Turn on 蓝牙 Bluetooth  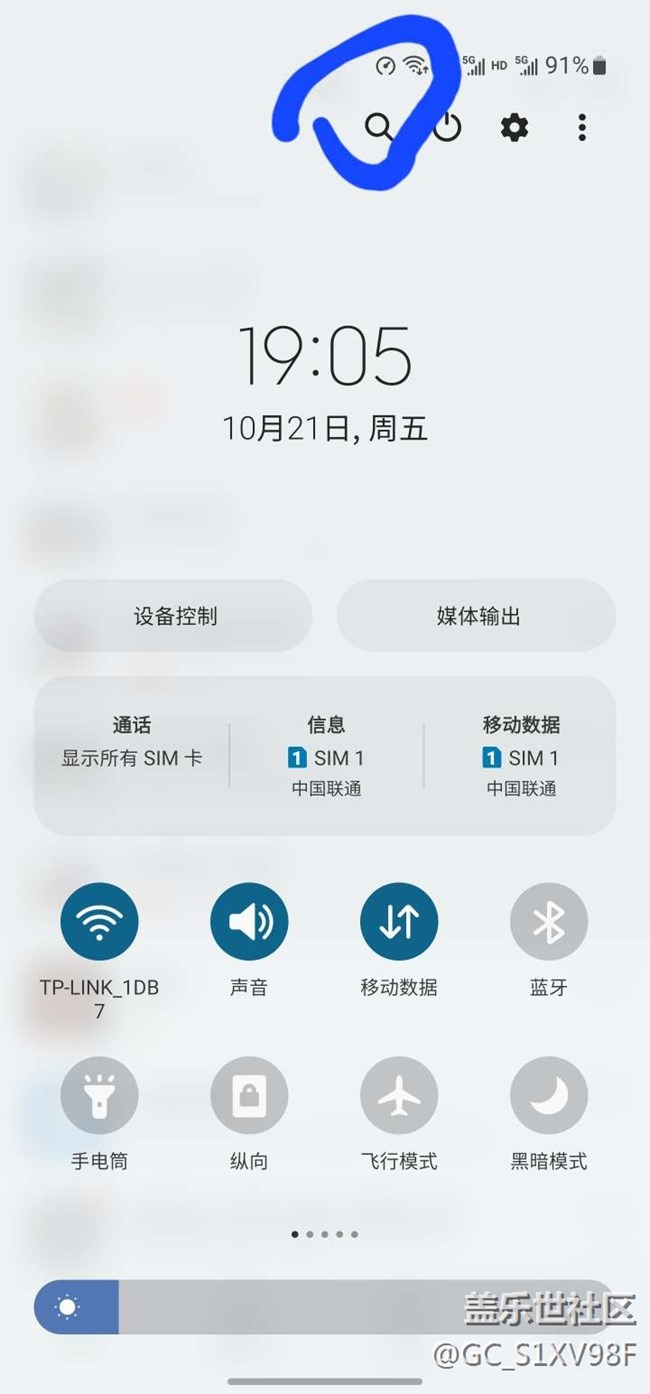(549, 922)
